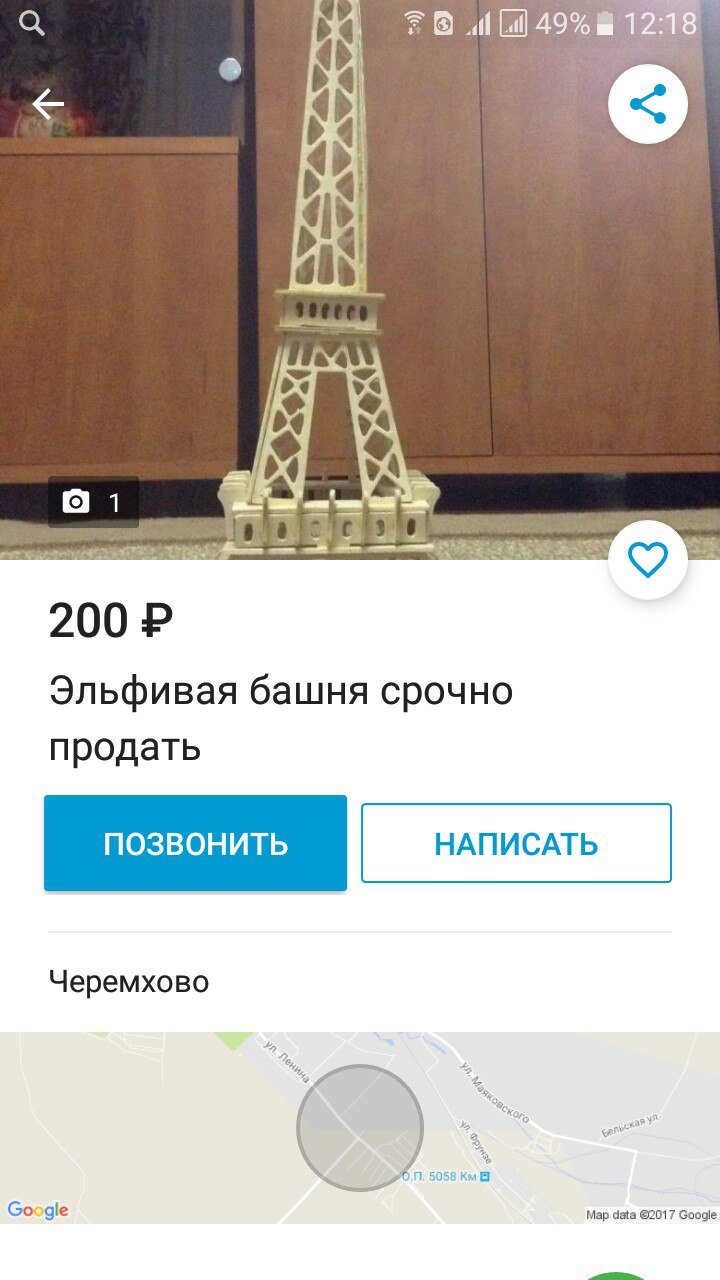
Task: Go back using the arrow icon
Action: pyautogui.click(x=47, y=104)
